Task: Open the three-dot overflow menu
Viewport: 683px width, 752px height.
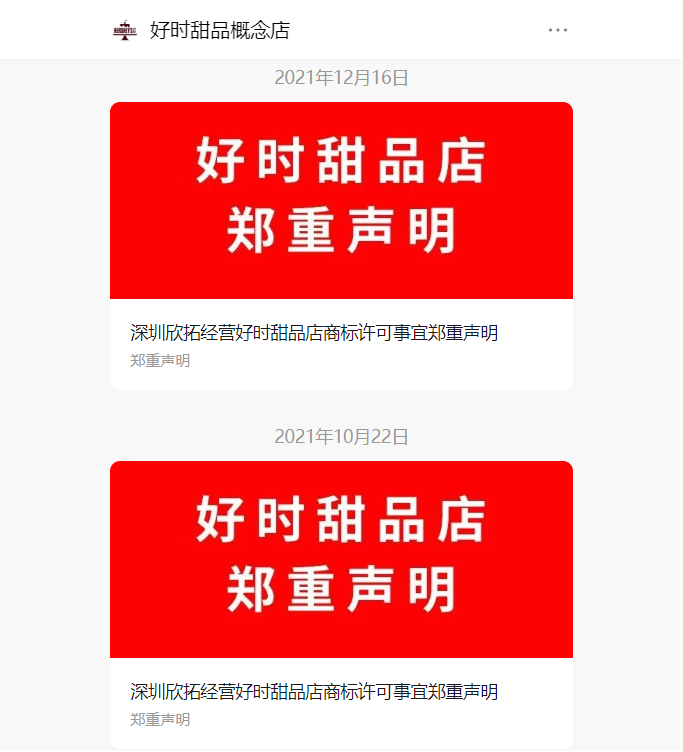Action: tap(558, 30)
